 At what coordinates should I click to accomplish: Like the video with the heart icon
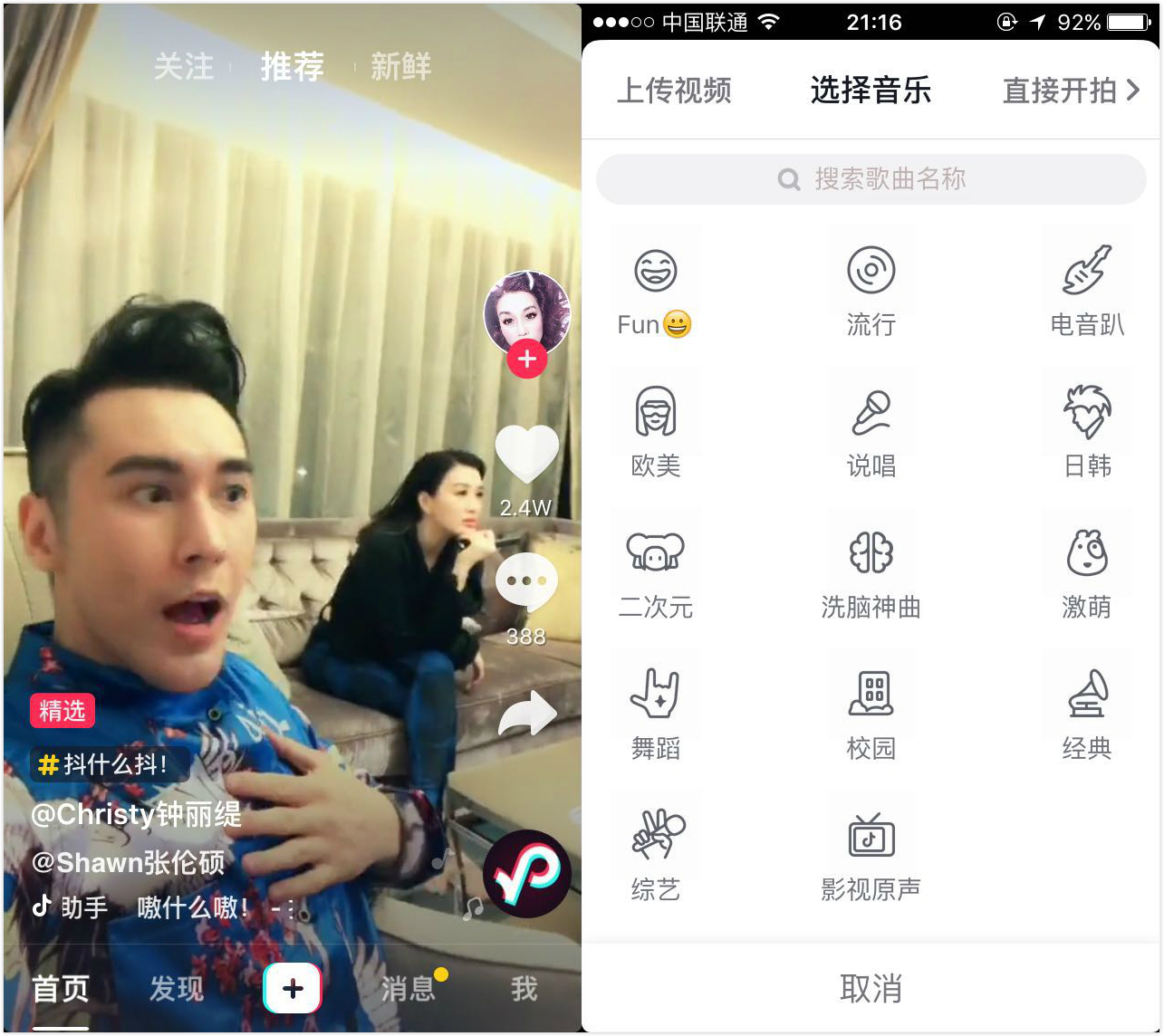coord(526,454)
